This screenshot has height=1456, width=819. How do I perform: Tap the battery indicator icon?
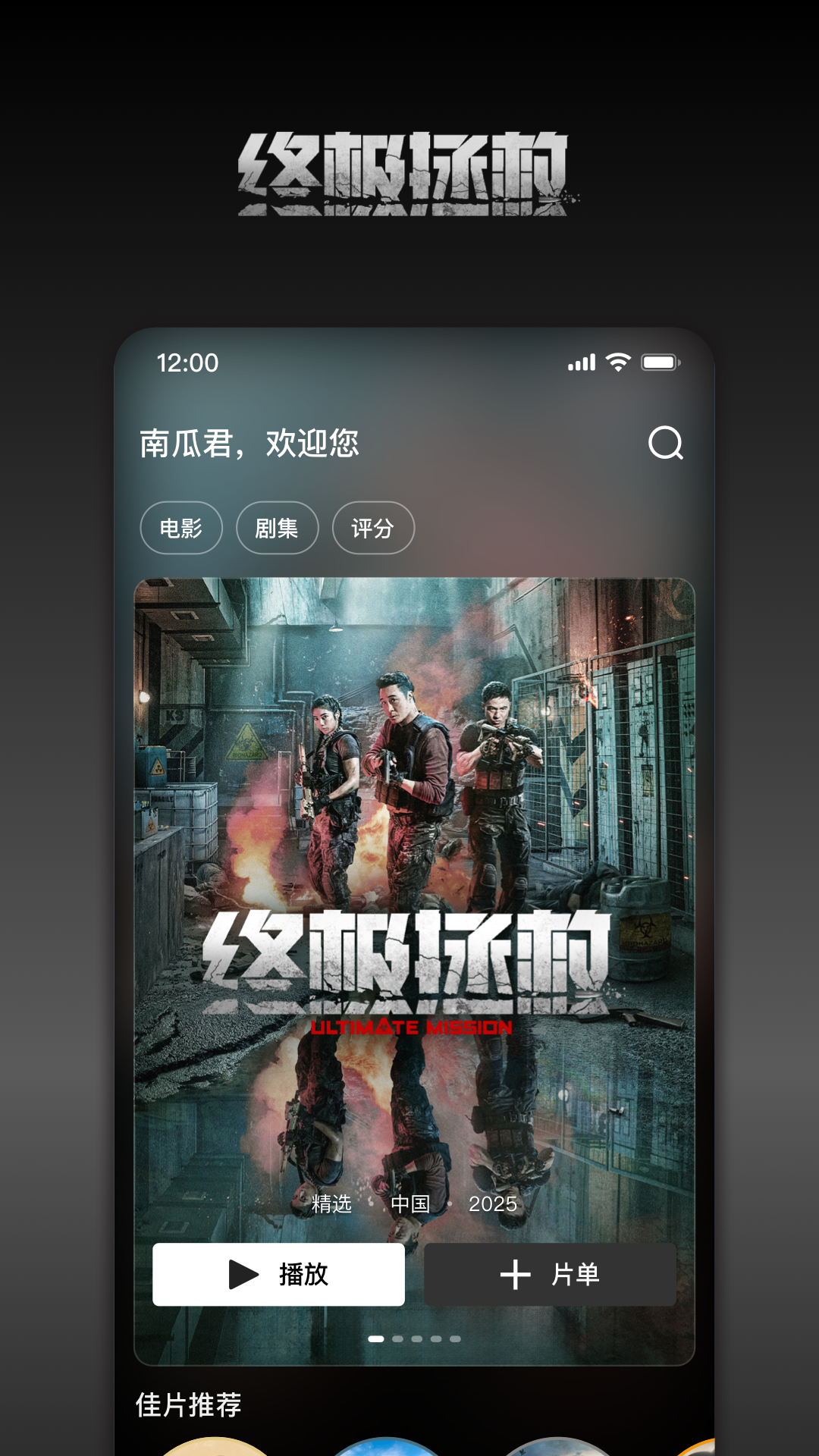click(661, 362)
